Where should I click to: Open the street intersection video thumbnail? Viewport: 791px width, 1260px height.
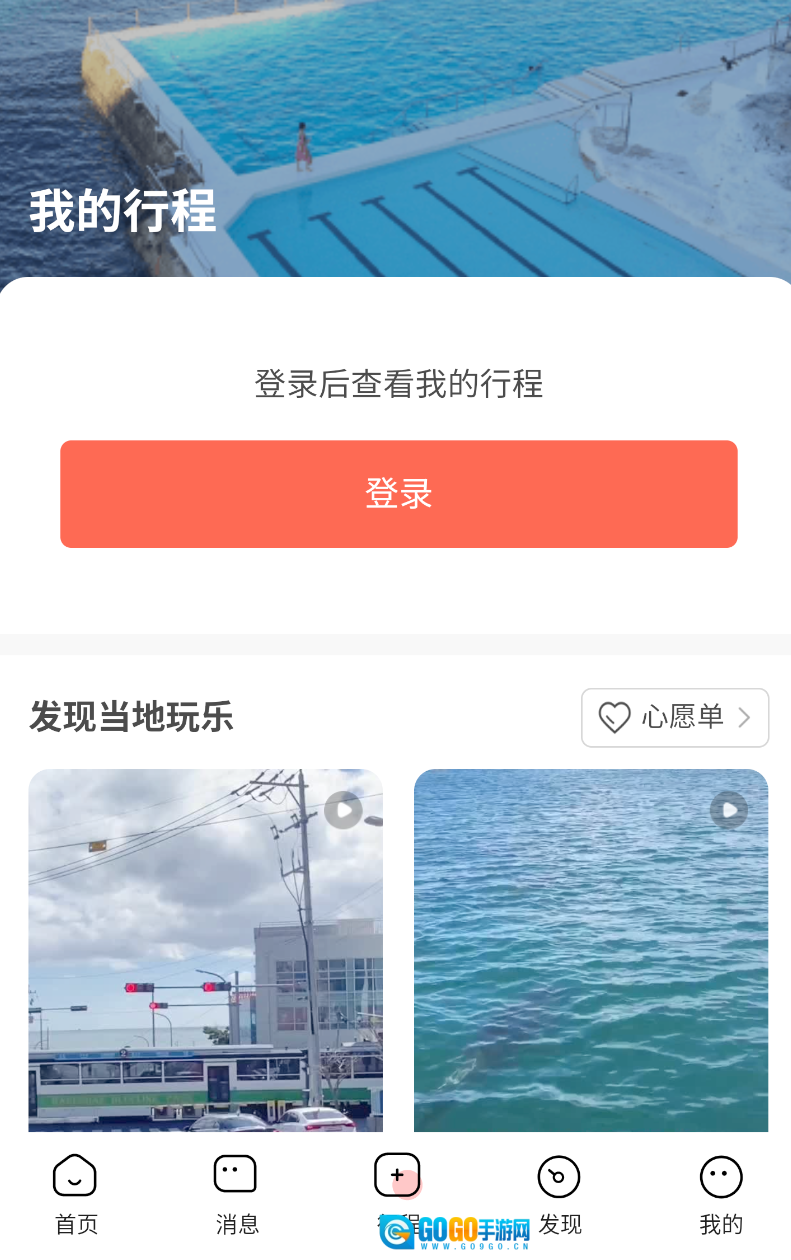click(x=205, y=951)
